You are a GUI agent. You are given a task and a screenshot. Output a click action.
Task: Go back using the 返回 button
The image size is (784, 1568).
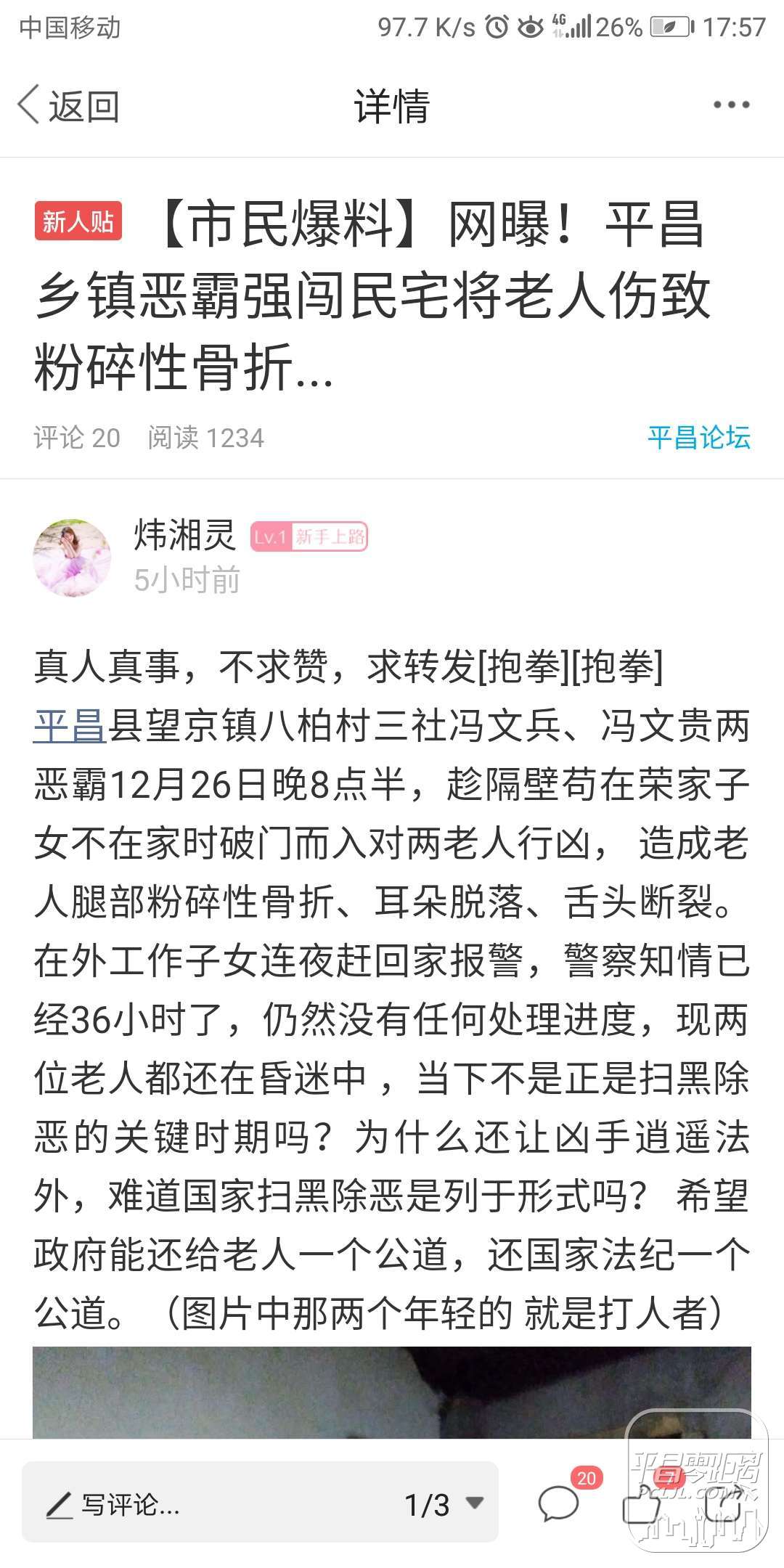pyautogui.click(x=69, y=106)
